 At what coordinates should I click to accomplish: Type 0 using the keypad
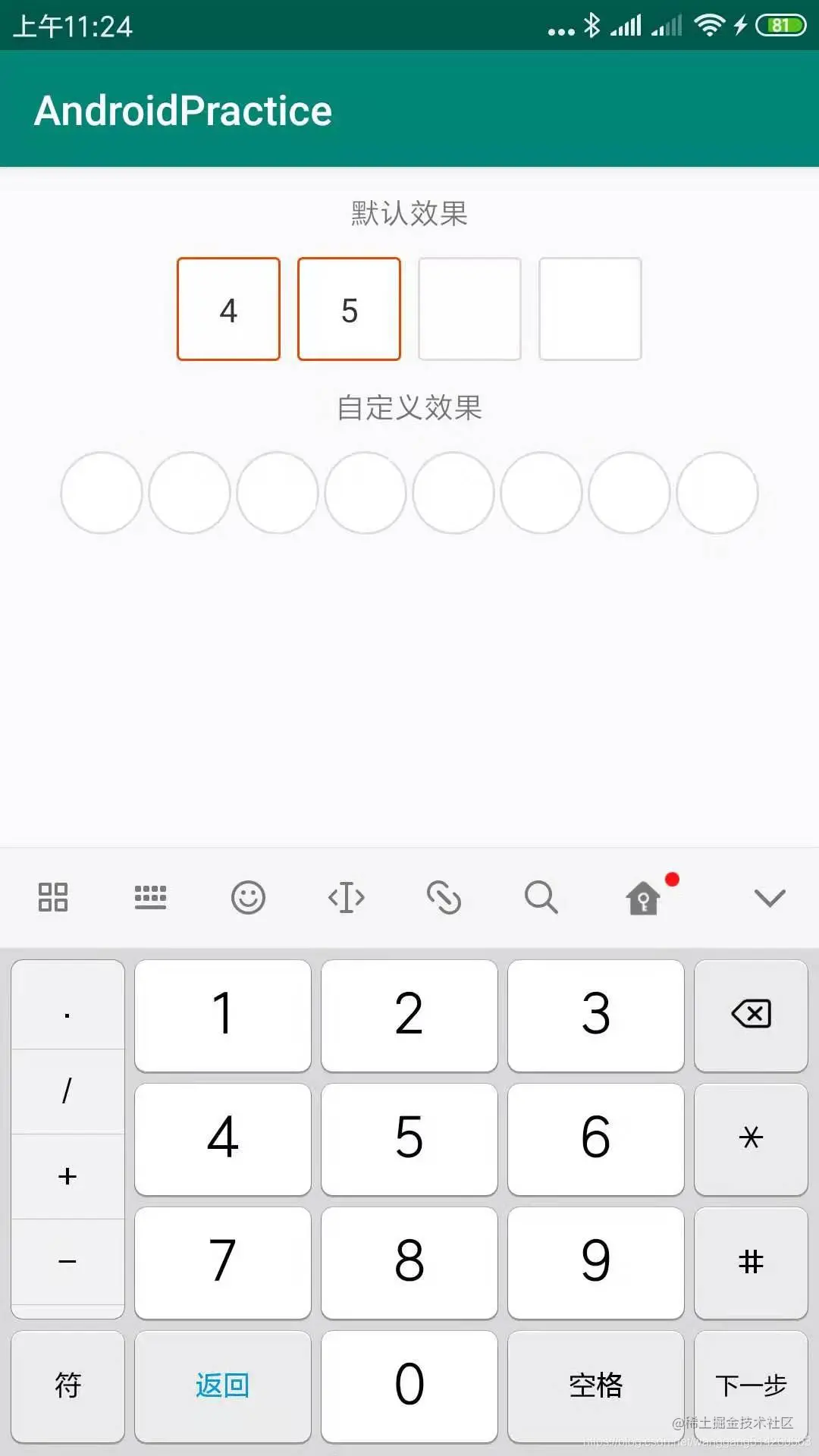click(x=409, y=1385)
